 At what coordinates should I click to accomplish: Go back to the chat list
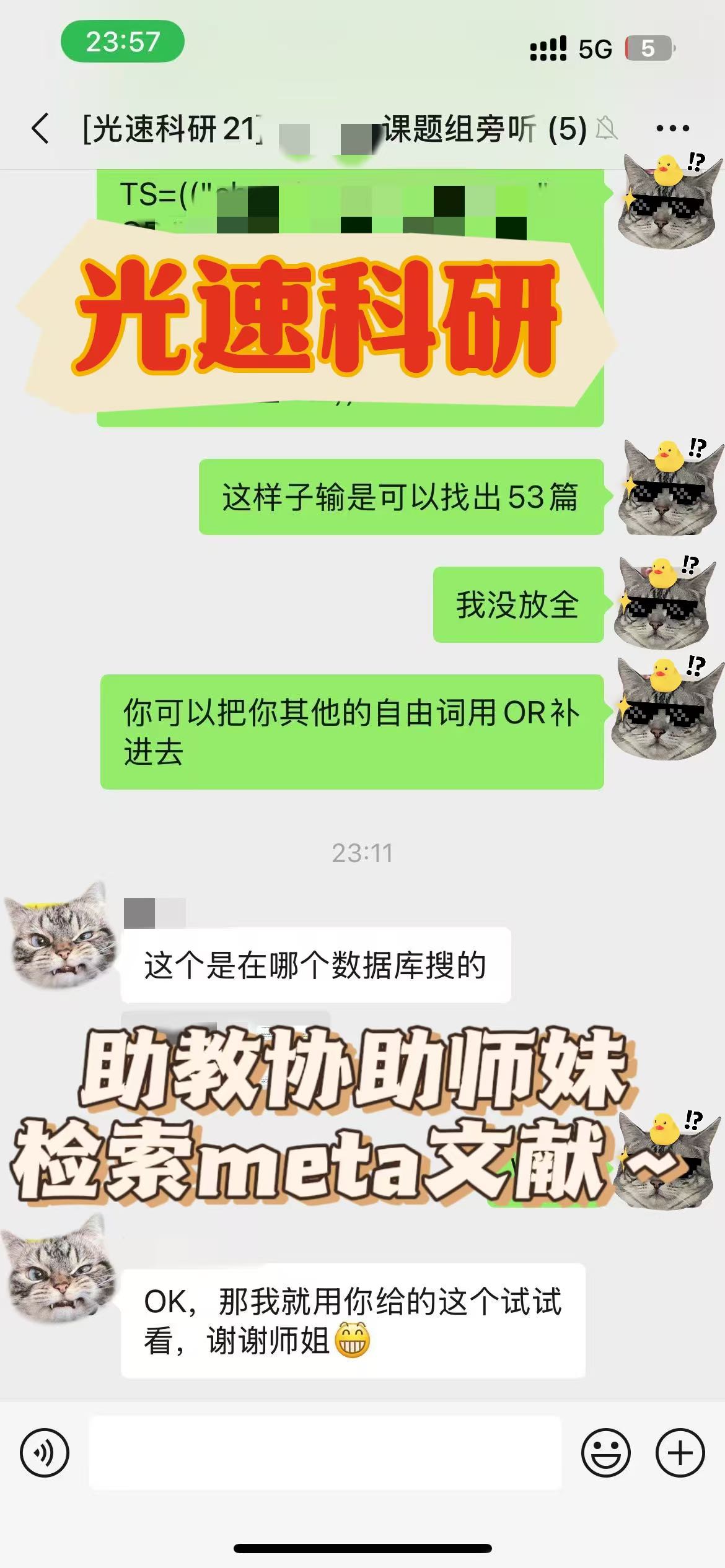(x=40, y=129)
